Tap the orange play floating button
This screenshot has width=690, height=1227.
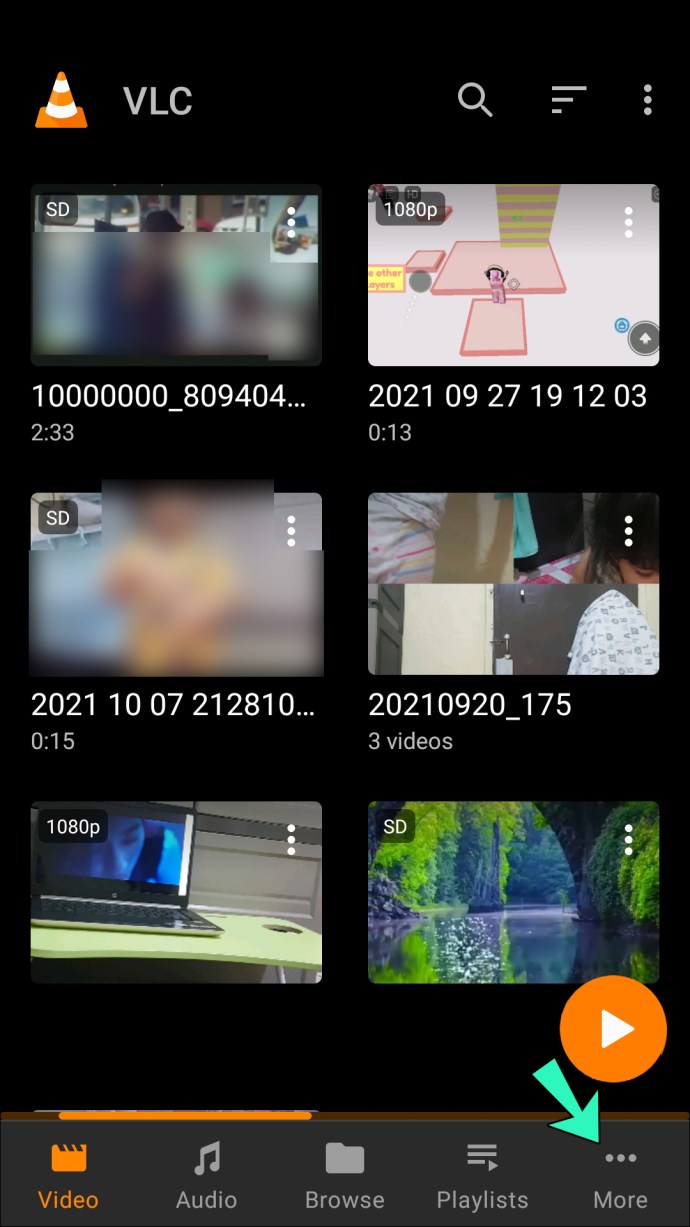coord(613,1030)
